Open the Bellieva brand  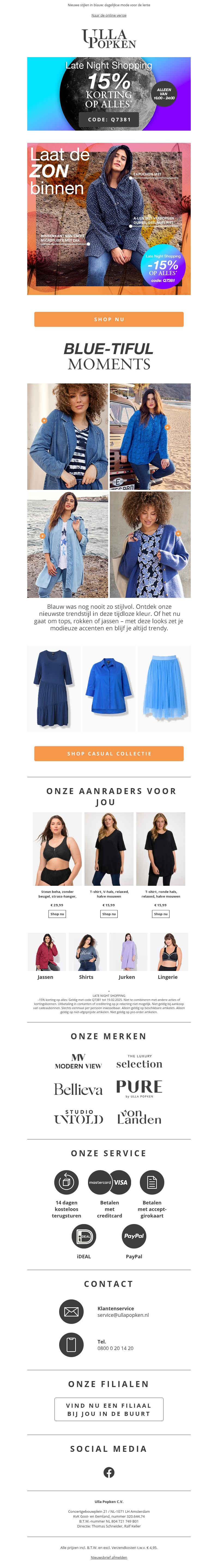78,1089
